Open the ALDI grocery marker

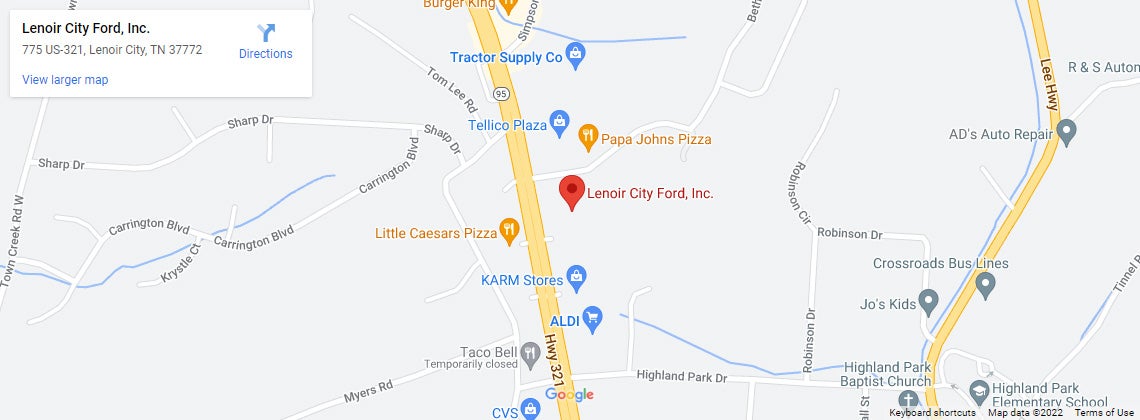[x=592, y=318]
